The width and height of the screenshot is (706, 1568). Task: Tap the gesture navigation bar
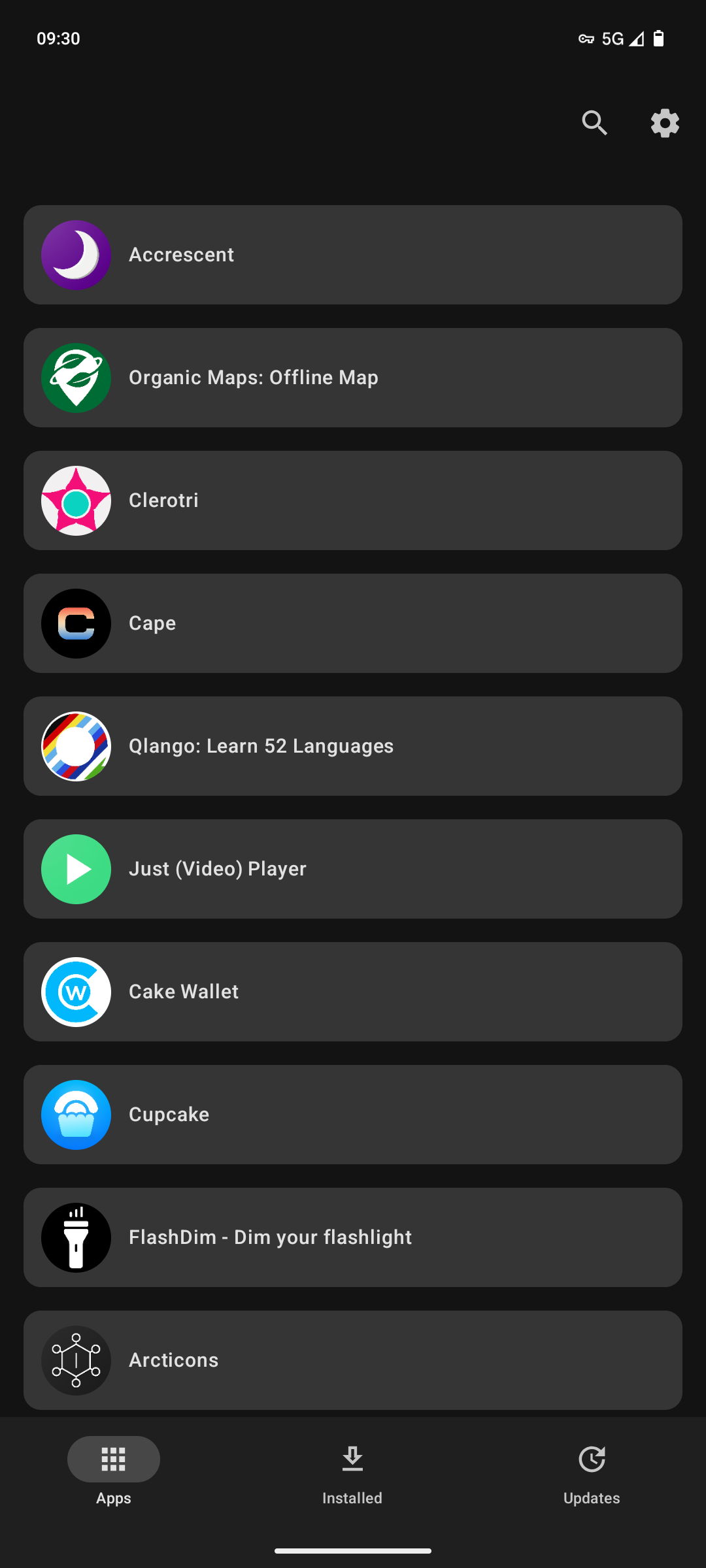coord(353,1550)
